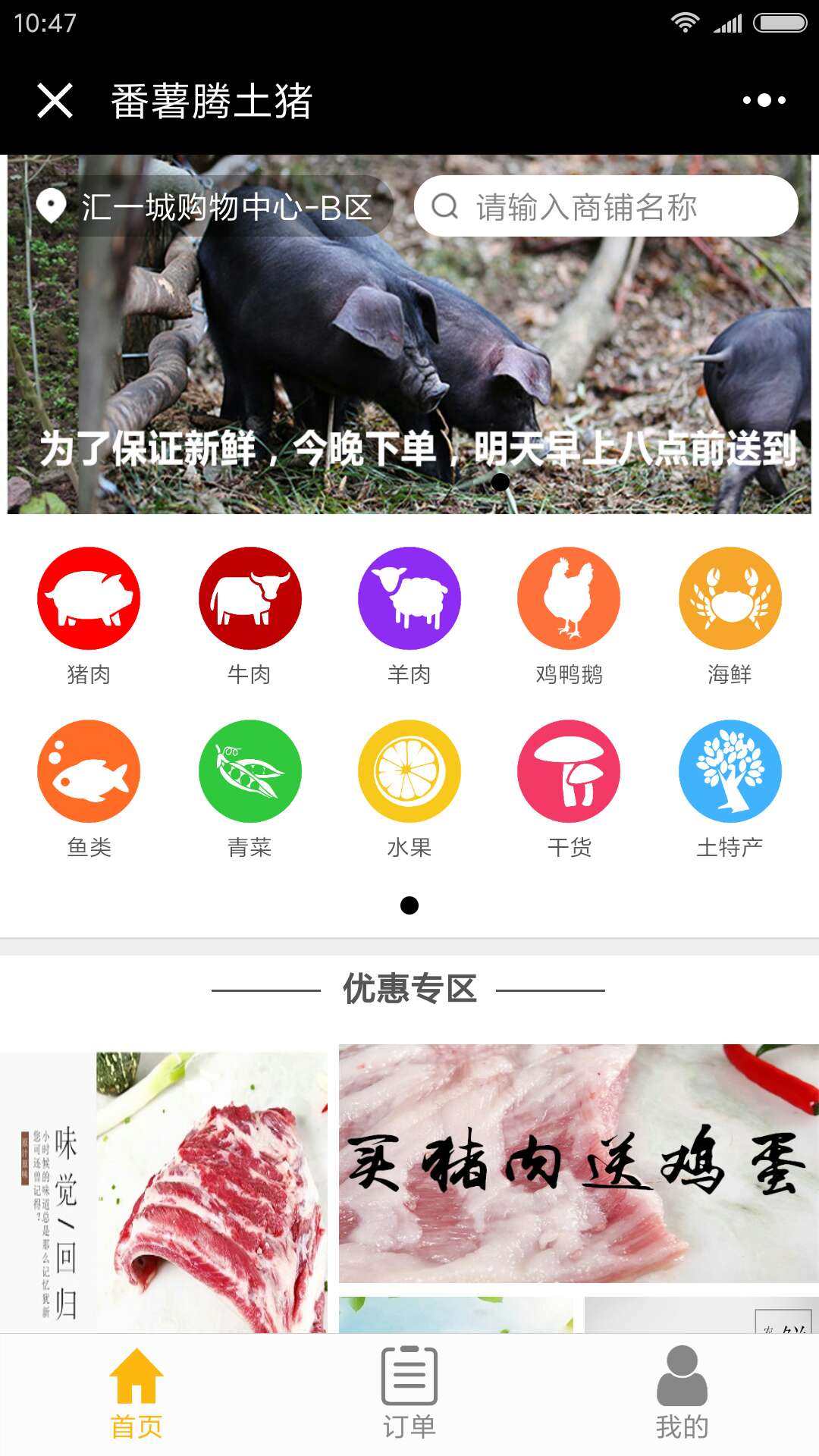819x1456 pixels.
Task: View the 买猪肉送鸡蛋 offer
Action: pos(578,1163)
